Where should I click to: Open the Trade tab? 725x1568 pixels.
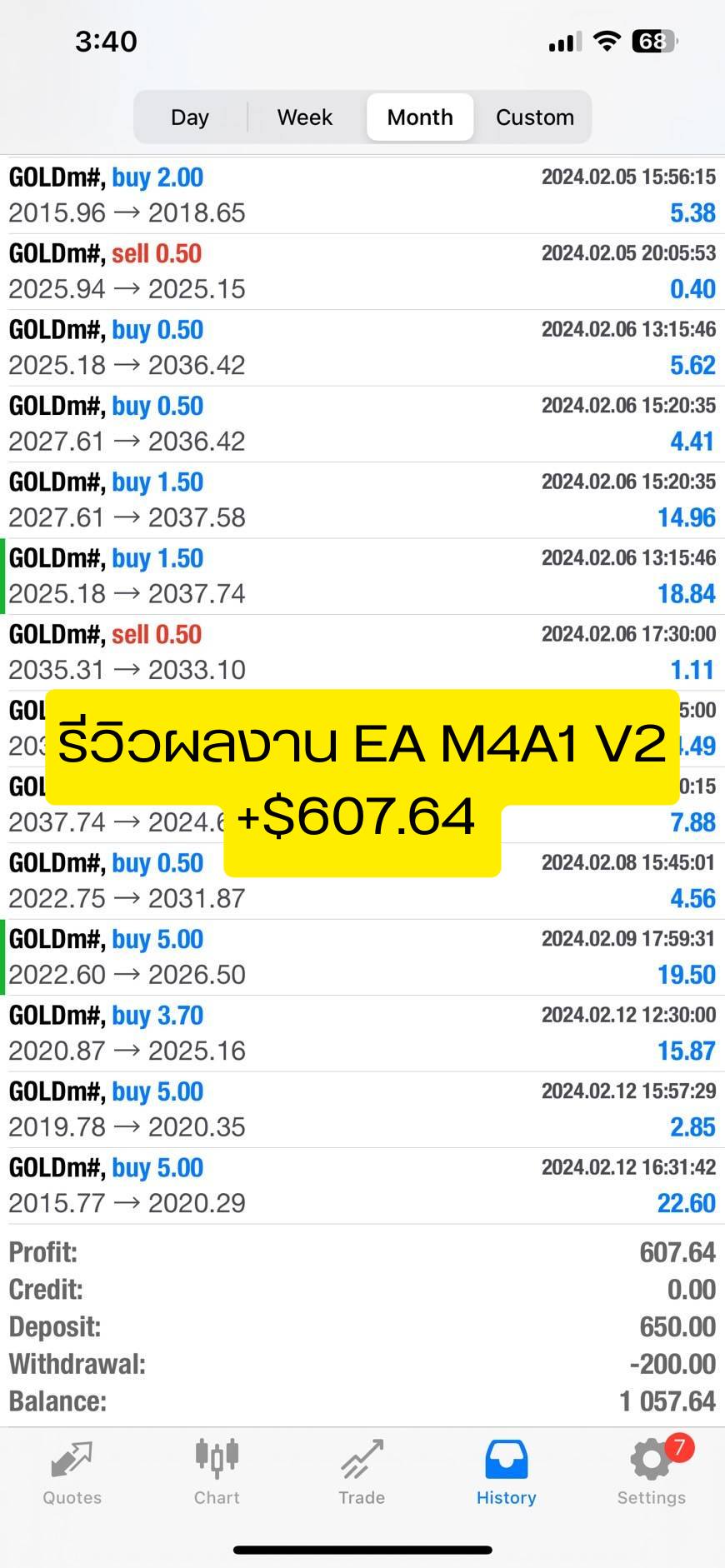(x=362, y=1473)
